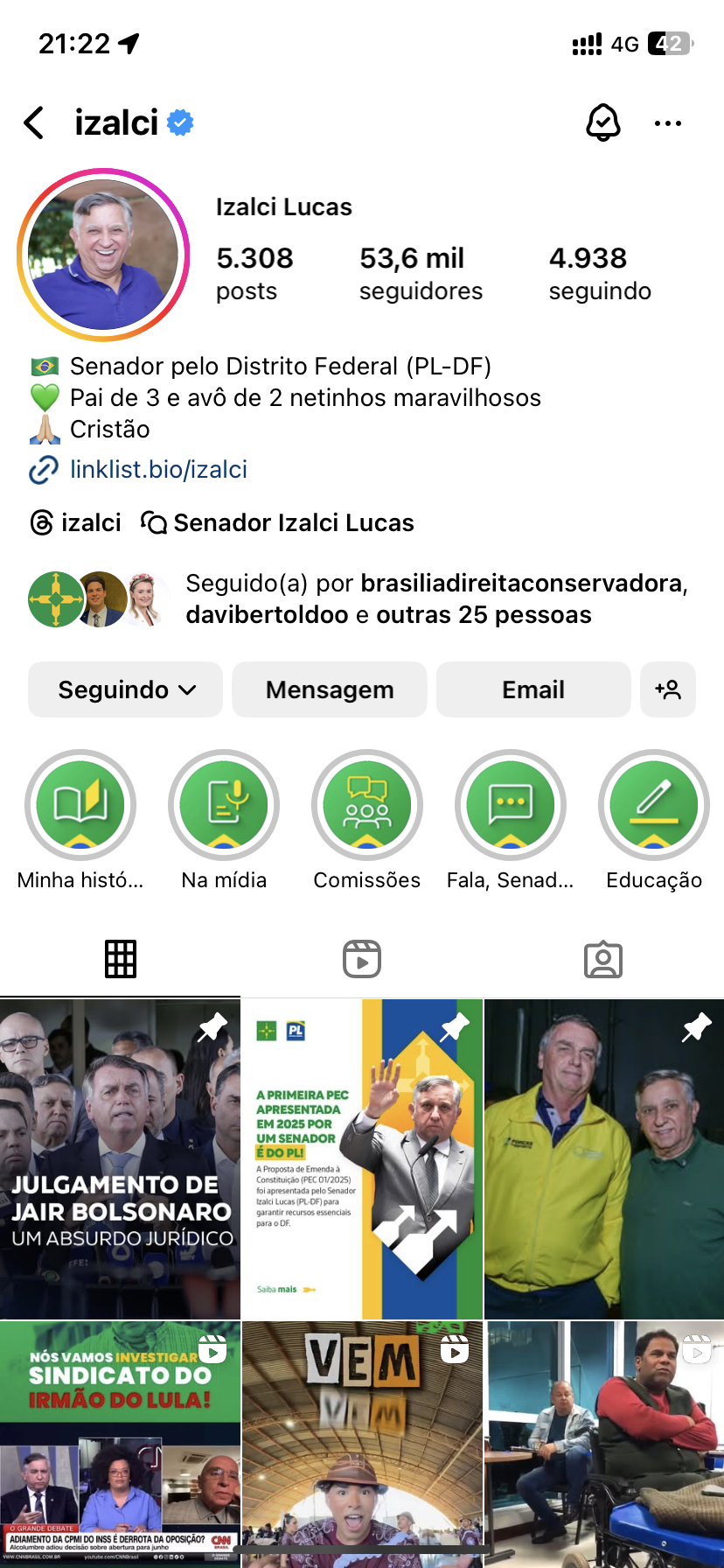Switch to the Reels tab

[x=362, y=959]
